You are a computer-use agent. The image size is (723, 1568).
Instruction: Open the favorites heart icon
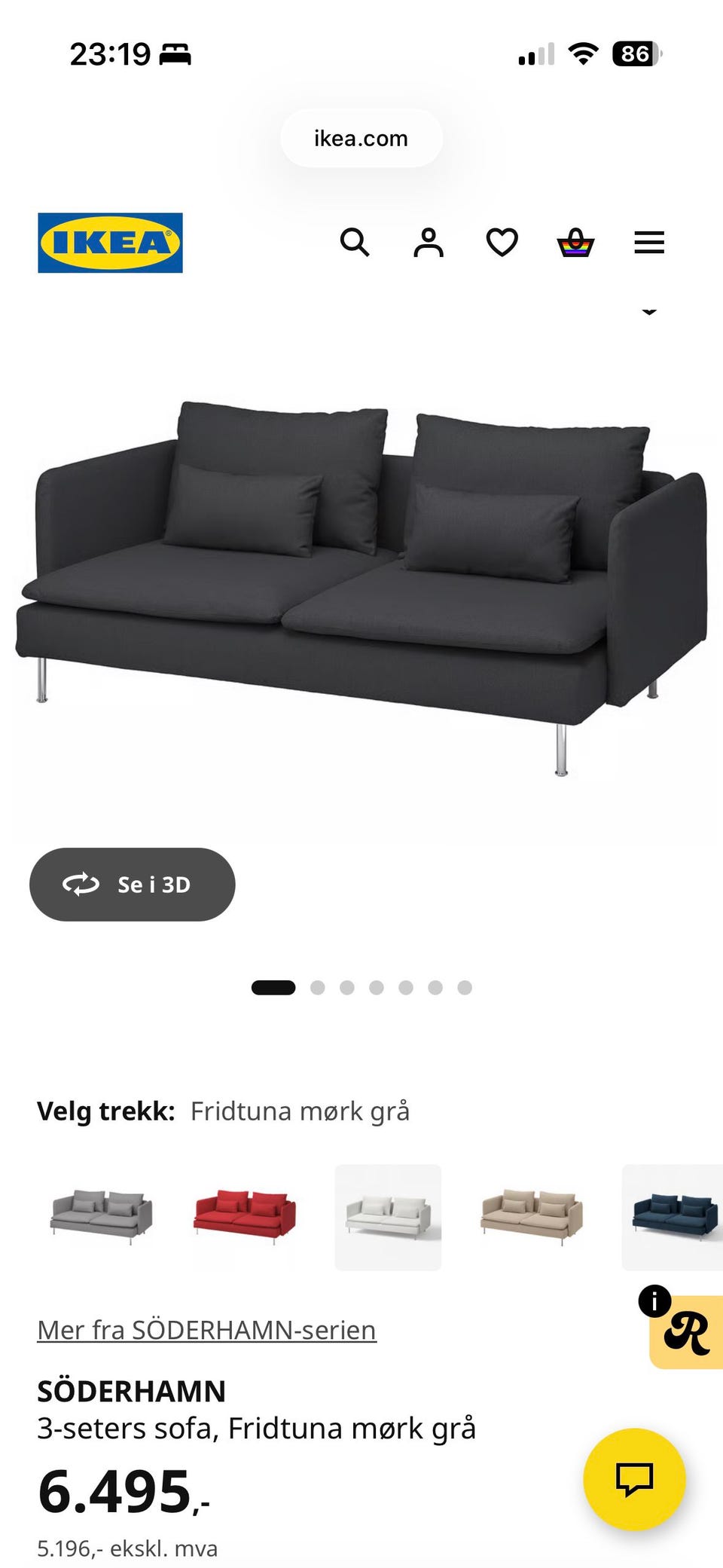click(502, 243)
